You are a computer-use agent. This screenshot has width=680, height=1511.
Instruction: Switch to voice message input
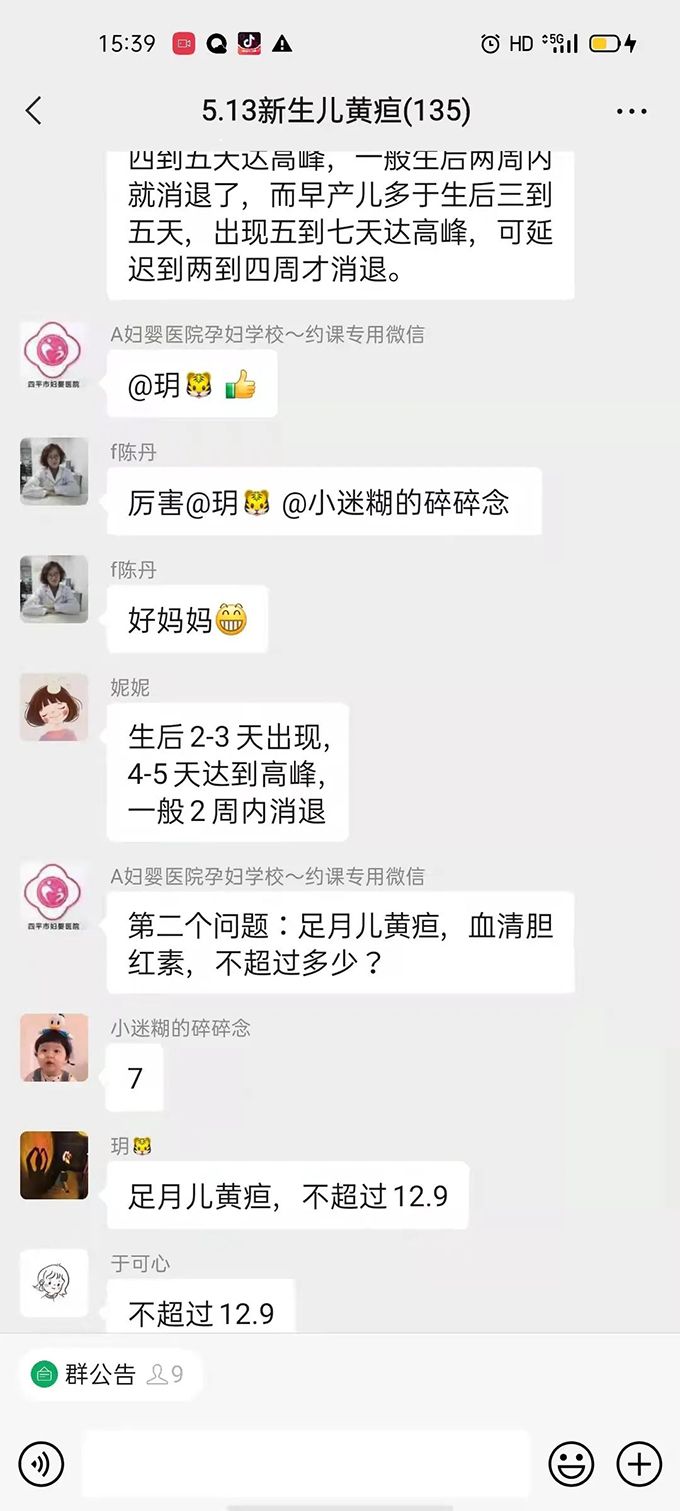(x=41, y=1464)
